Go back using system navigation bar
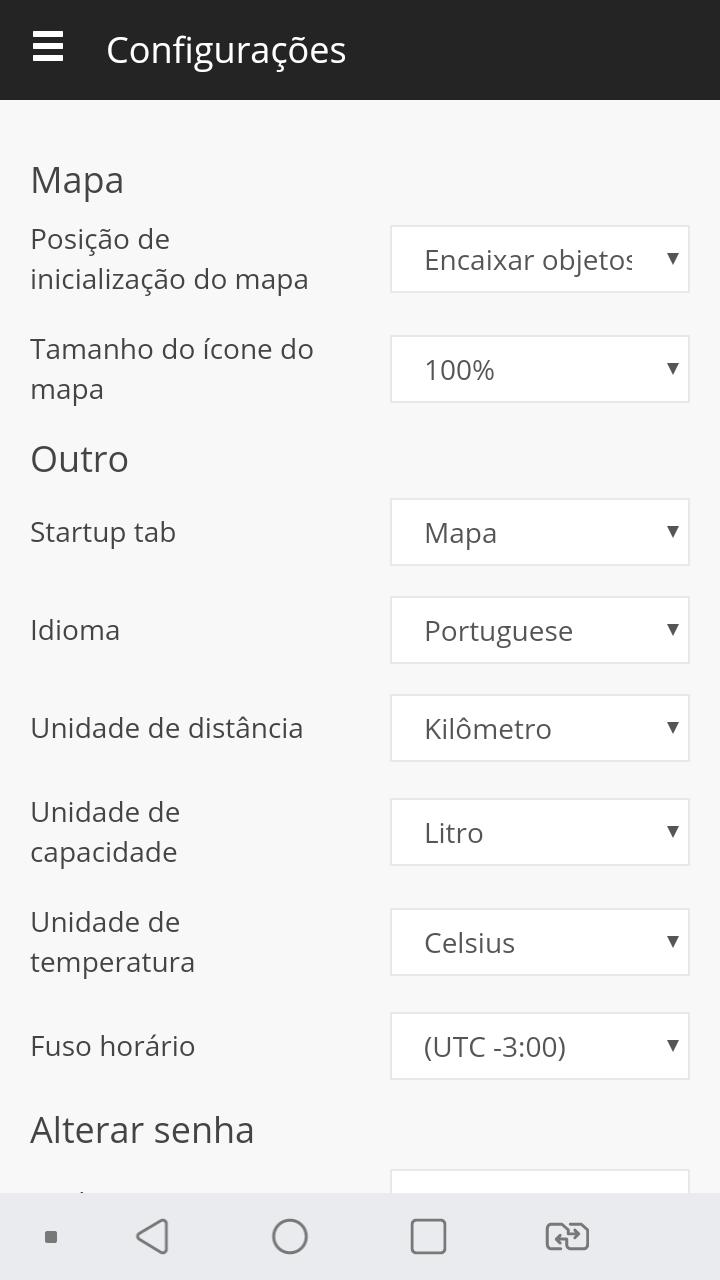720x1280 pixels. point(152,1237)
